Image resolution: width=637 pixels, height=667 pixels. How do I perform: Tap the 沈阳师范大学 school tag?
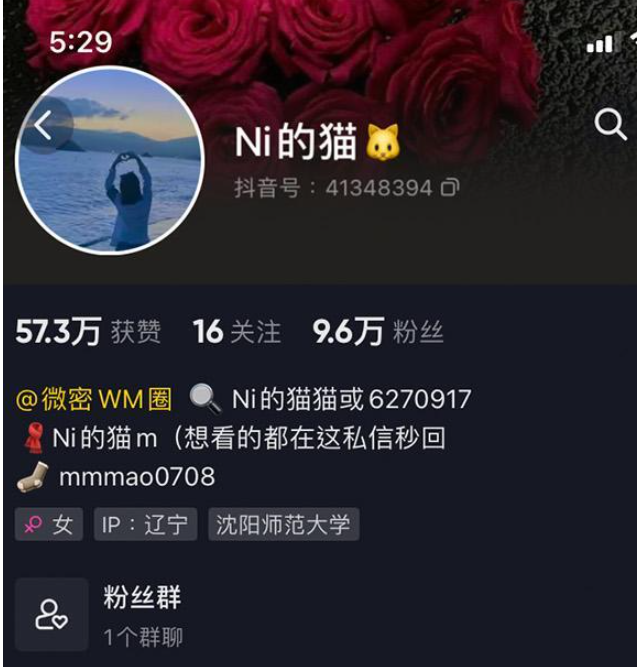click(283, 525)
